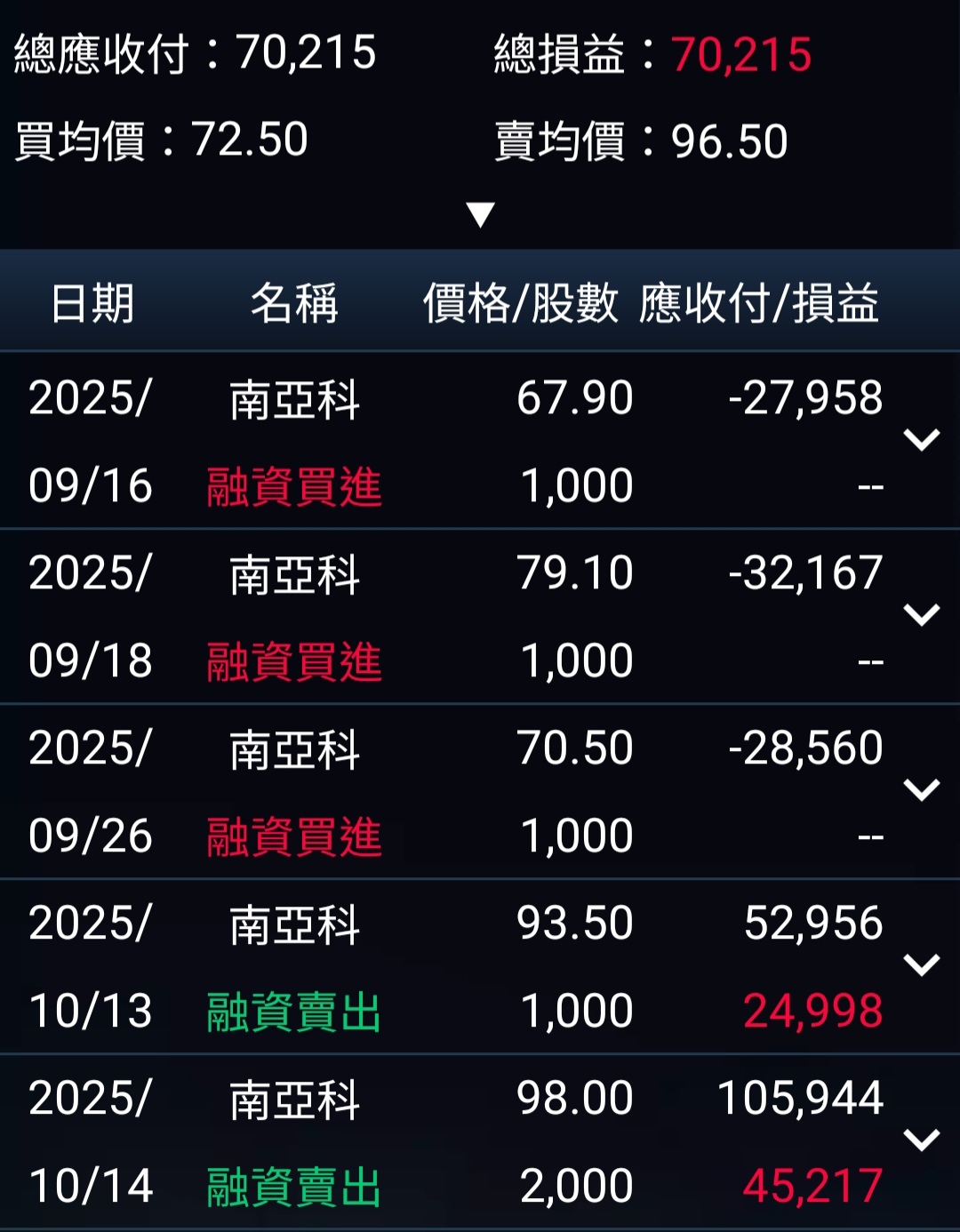Expand the 10/13 融資賣出 trade row
Viewport: 960px width, 1232px height.
coord(921,964)
